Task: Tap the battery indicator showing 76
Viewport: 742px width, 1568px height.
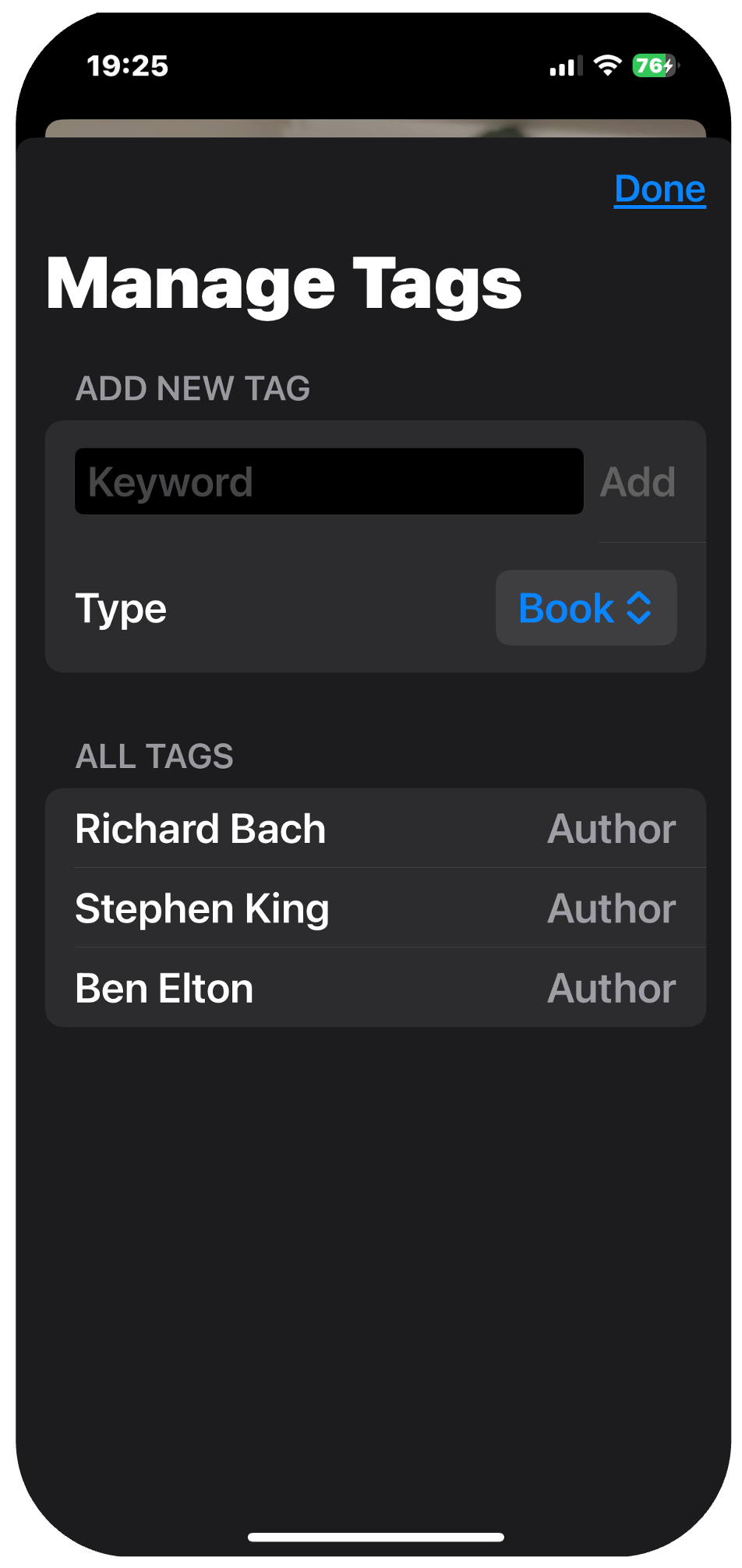Action: (x=655, y=65)
